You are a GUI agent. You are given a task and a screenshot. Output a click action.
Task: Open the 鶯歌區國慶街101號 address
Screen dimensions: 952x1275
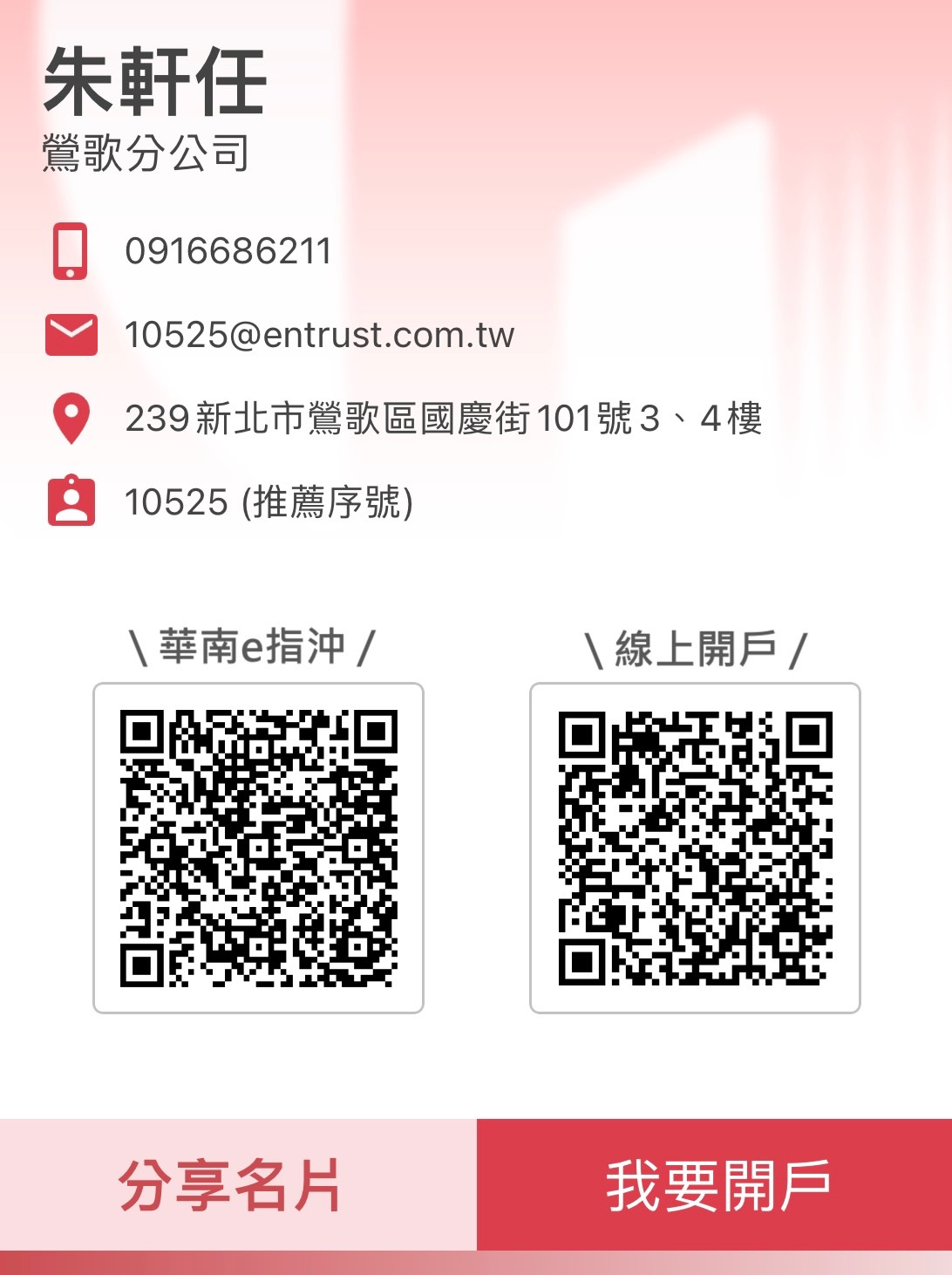pyautogui.click(x=443, y=419)
